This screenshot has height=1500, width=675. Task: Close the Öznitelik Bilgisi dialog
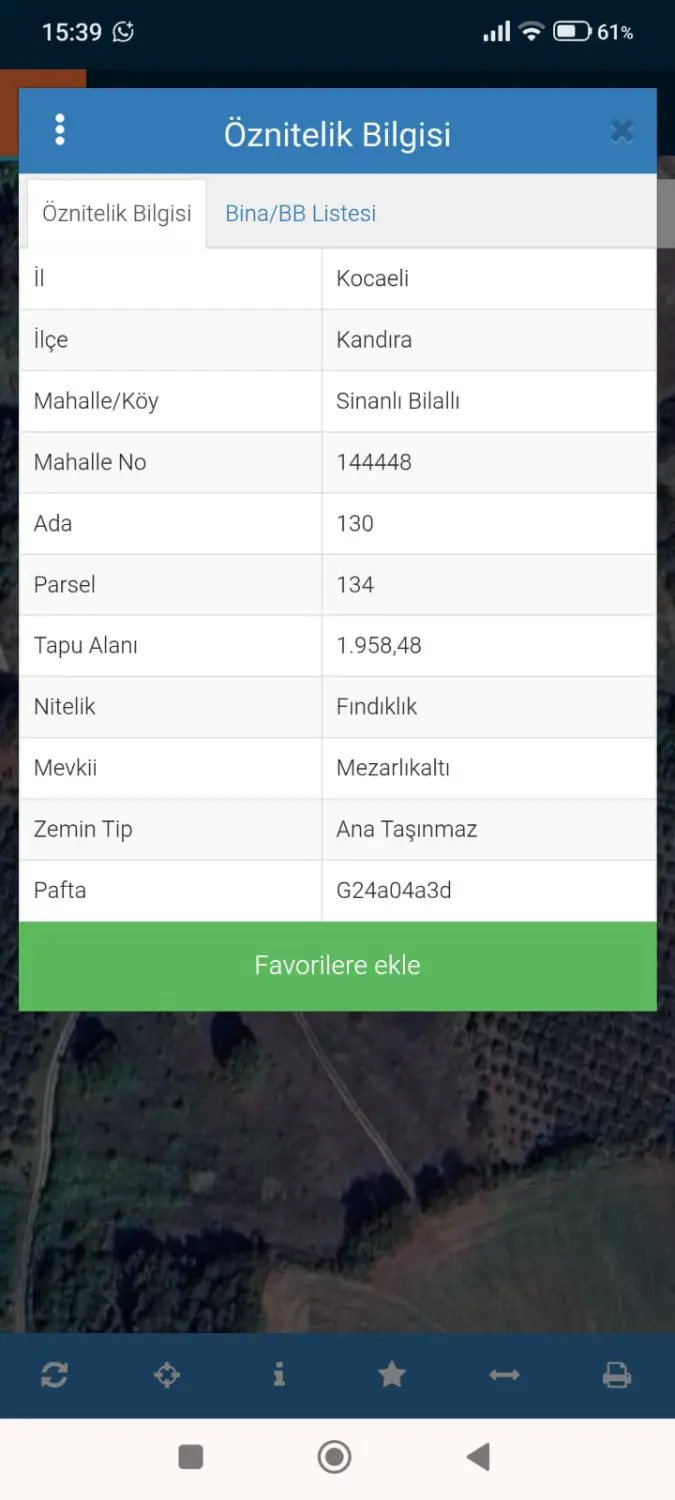click(622, 131)
